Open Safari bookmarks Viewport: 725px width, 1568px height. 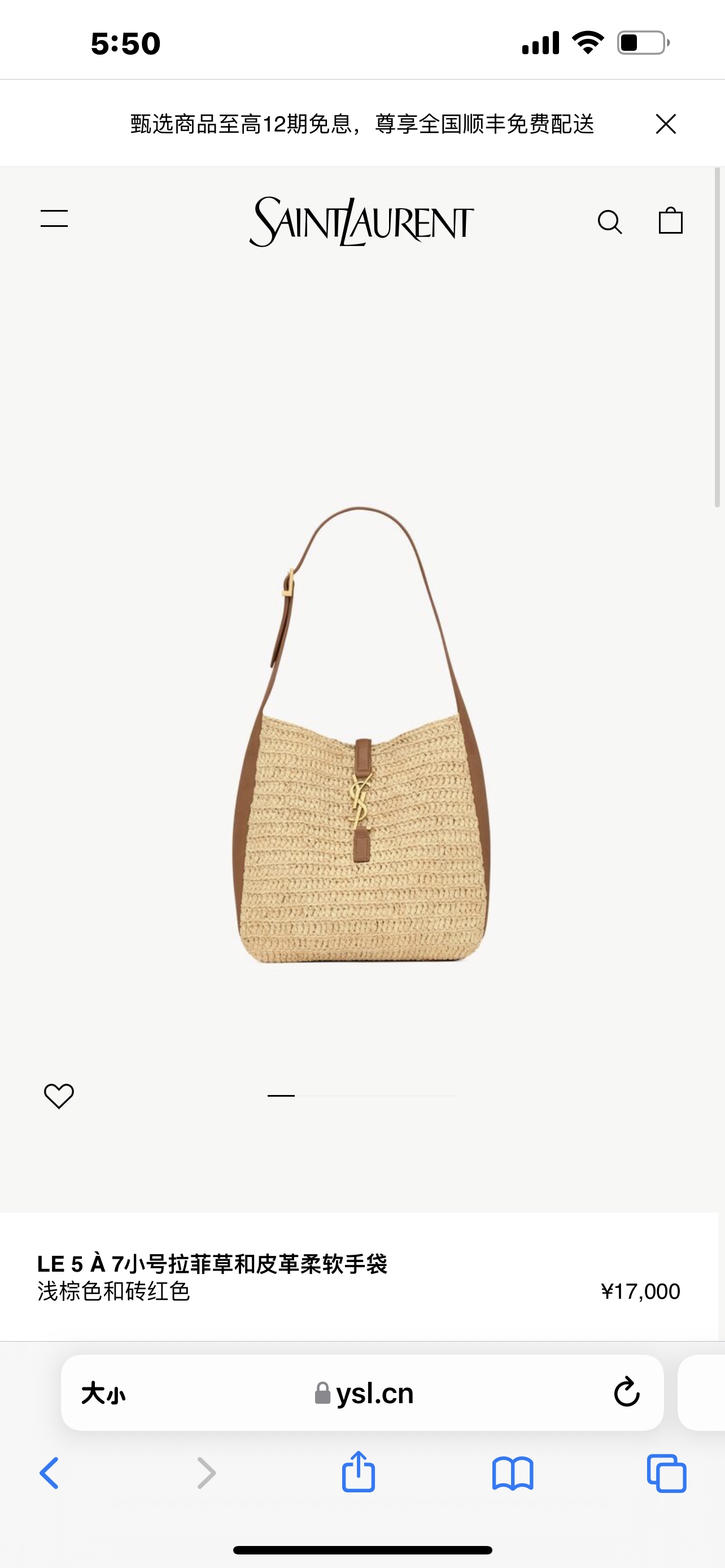(x=513, y=1473)
